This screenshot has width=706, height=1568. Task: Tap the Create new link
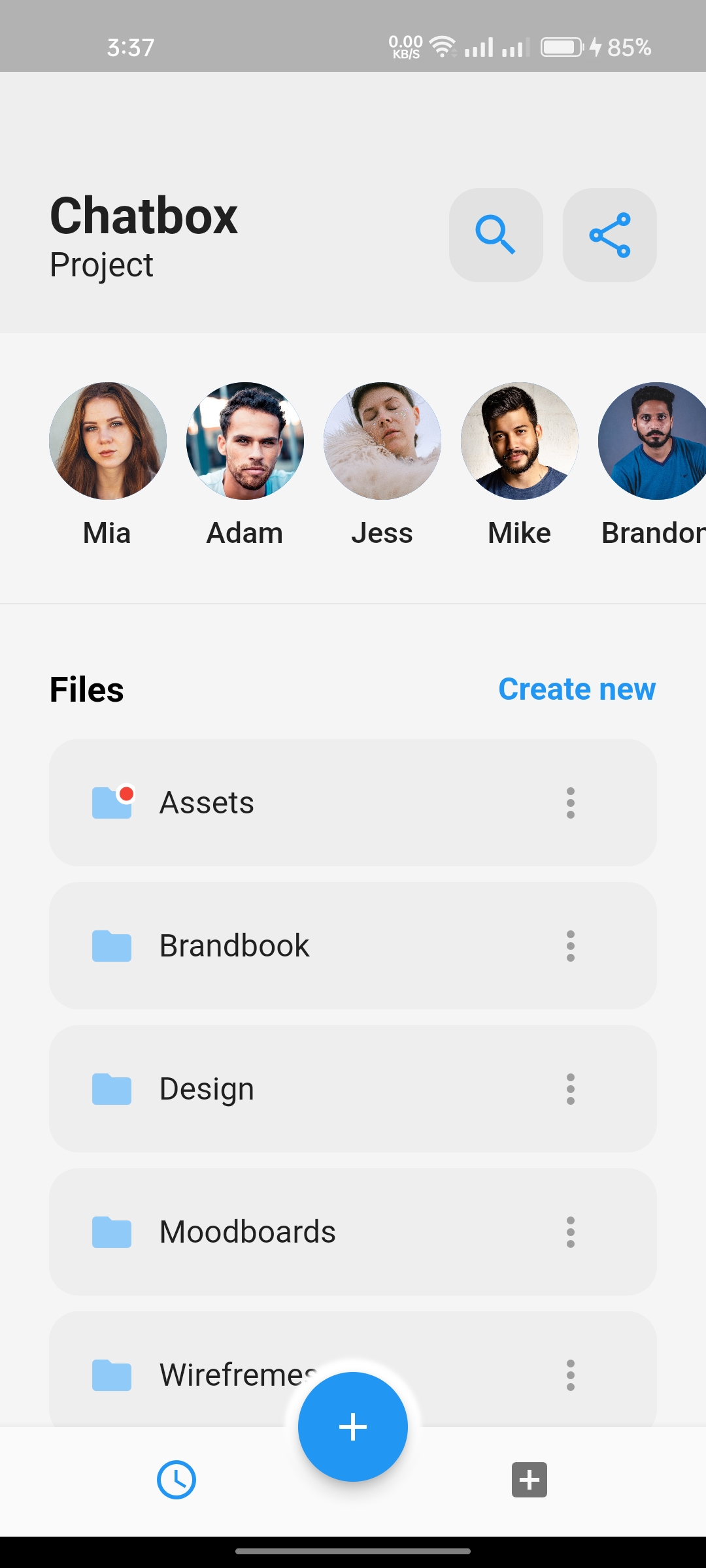tap(577, 689)
